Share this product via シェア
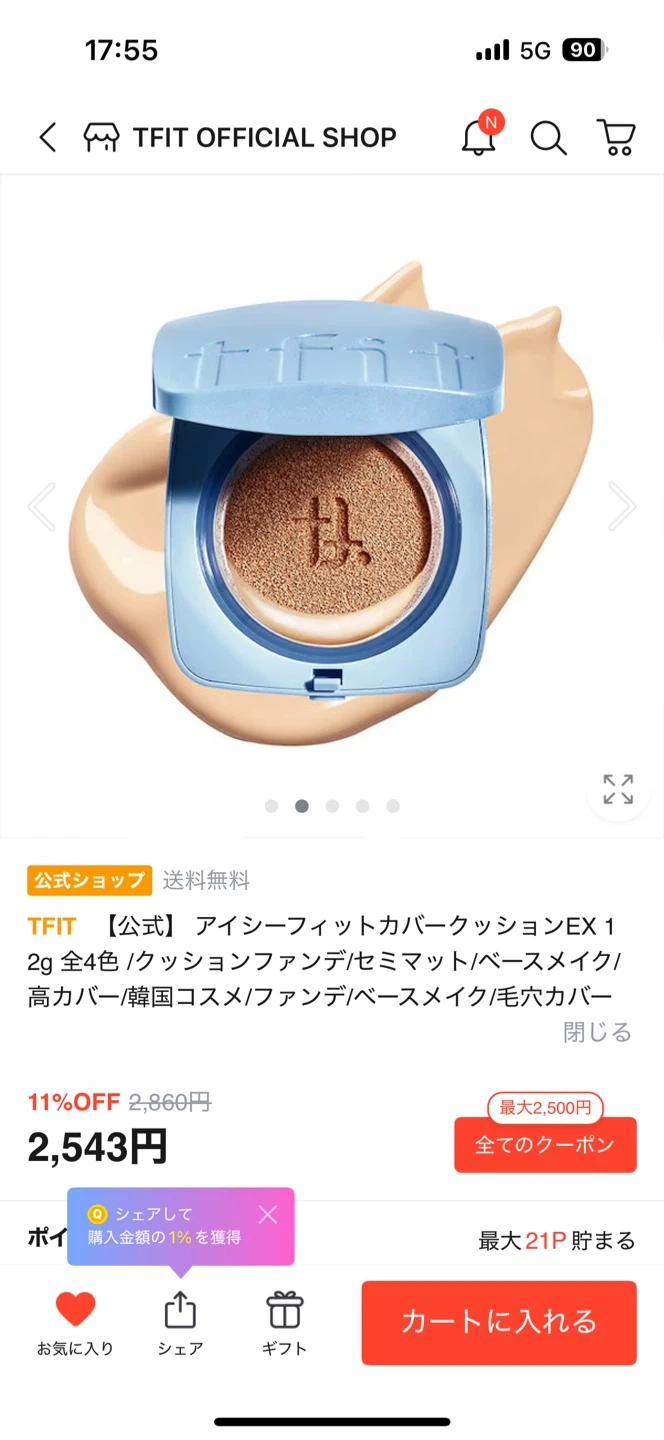Viewport: 664px width, 1440px height. click(180, 1321)
